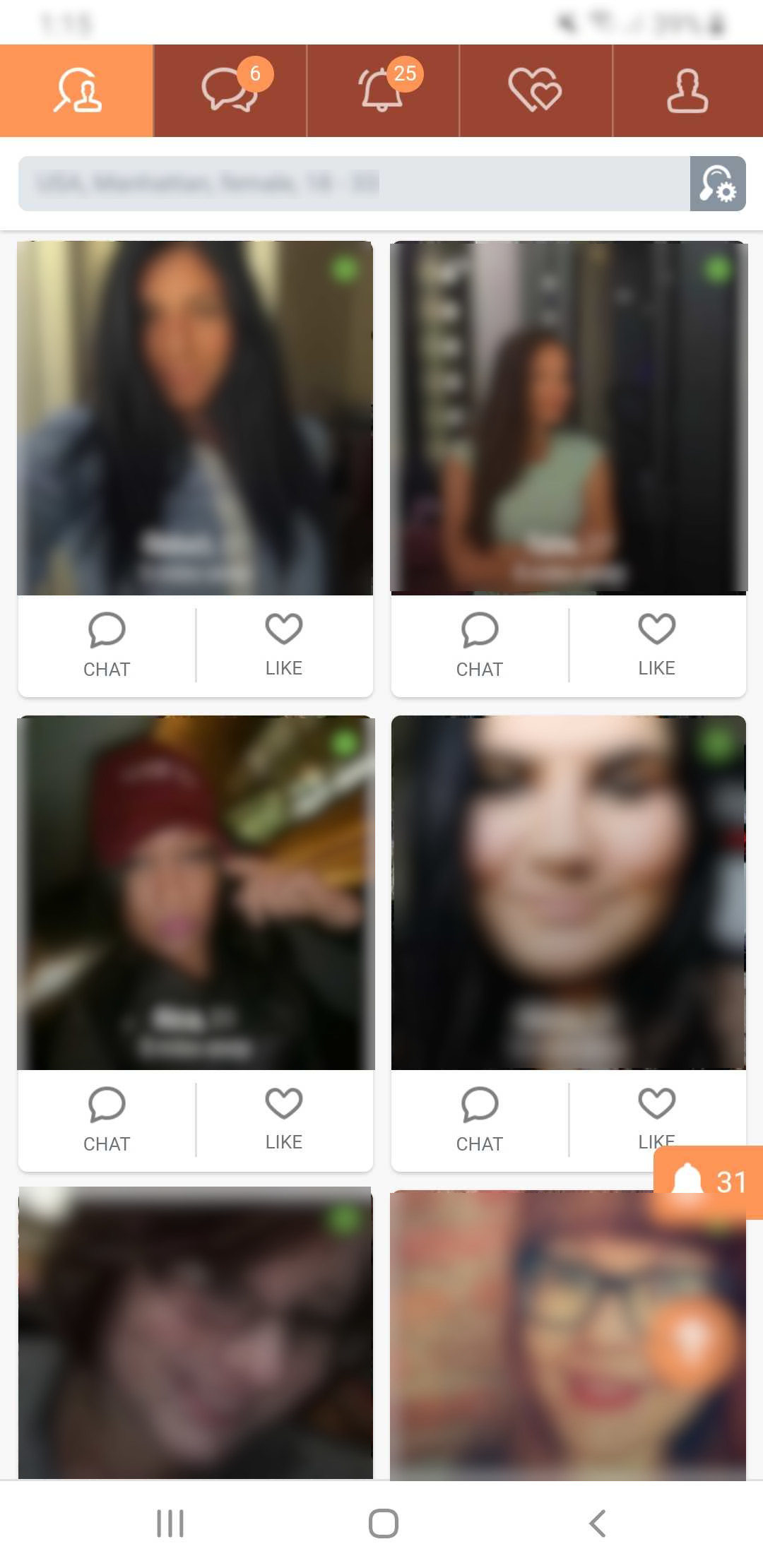The height and width of the screenshot is (1568, 763).
Task: Like the member in denim jacket
Action: point(284,646)
